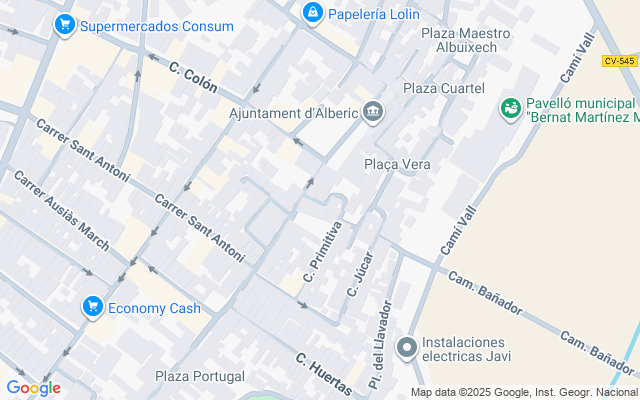Tap the Ajuntament d'Alberic marker
The width and height of the screenshot is (640, 400).
click(373, 110)
